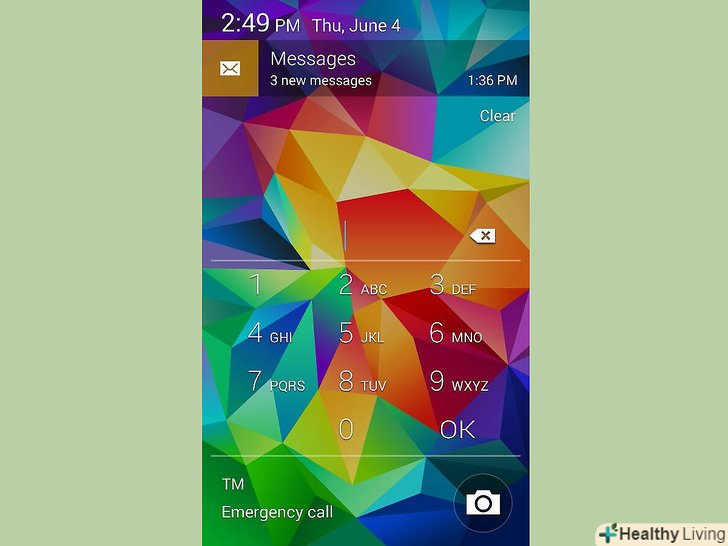Screen dimensions: 728x546
Task: Delete the last entered digit
Action: coord(483,236)
